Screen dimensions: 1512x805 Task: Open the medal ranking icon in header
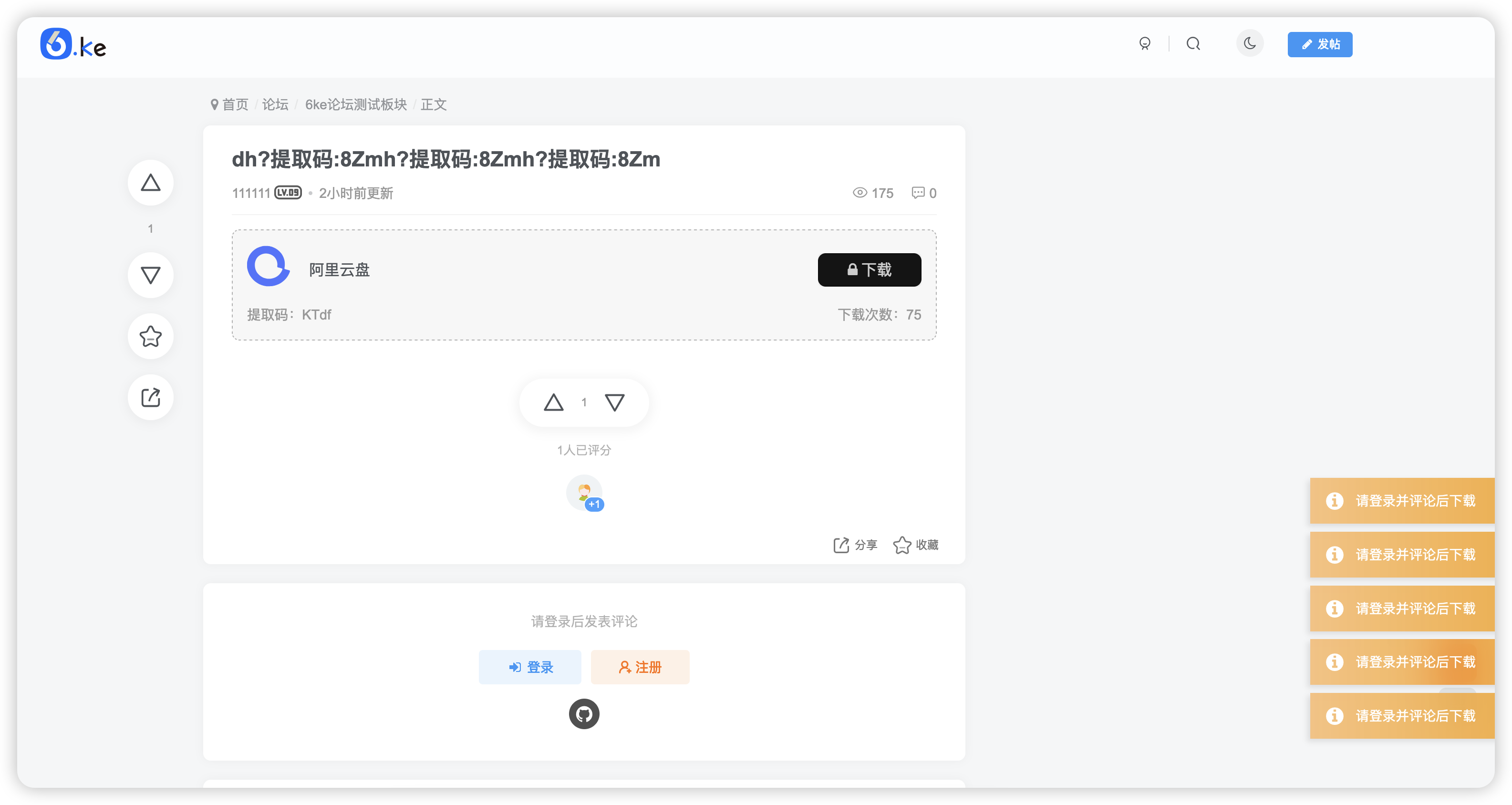tap(1145, 44)
